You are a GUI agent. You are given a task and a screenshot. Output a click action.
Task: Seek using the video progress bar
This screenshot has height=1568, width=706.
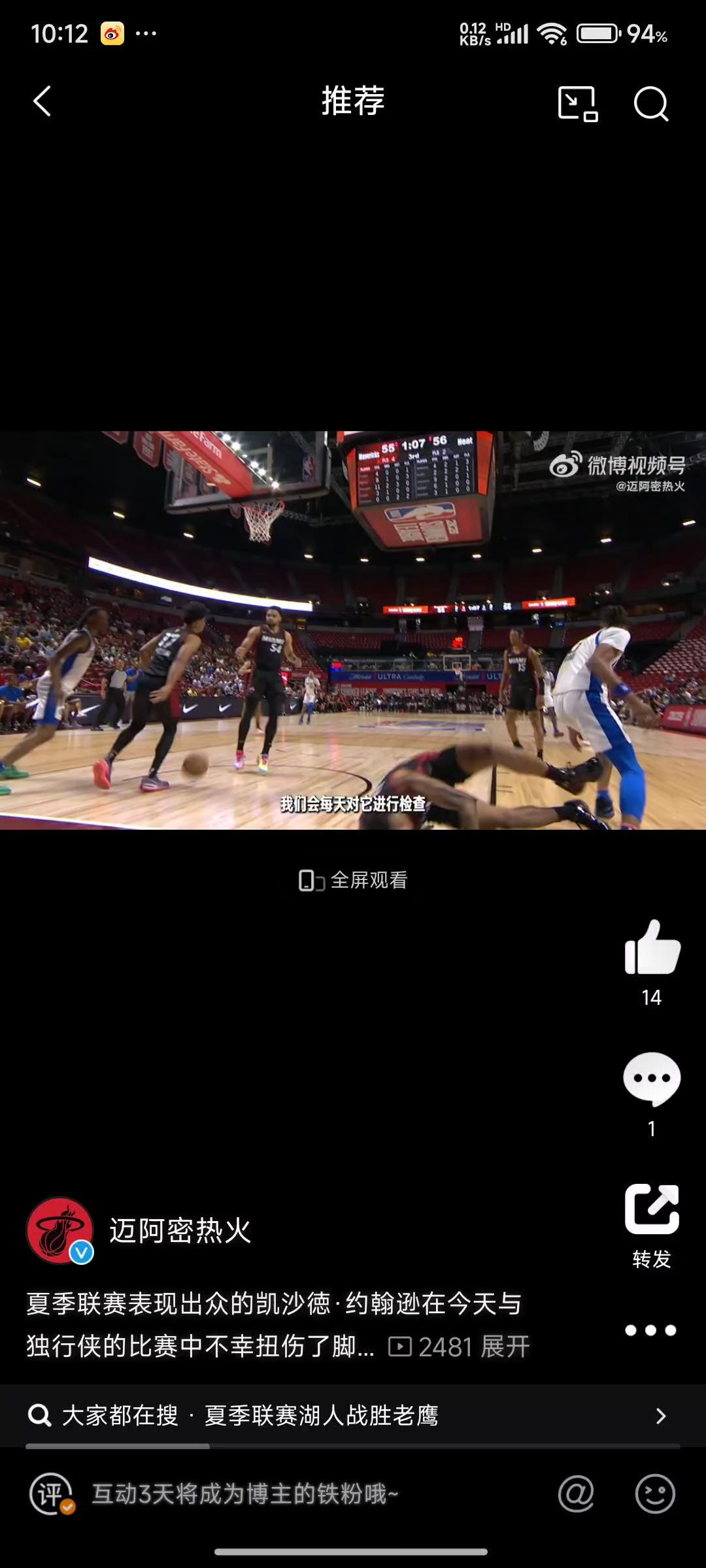click(x=353, y=1446)
